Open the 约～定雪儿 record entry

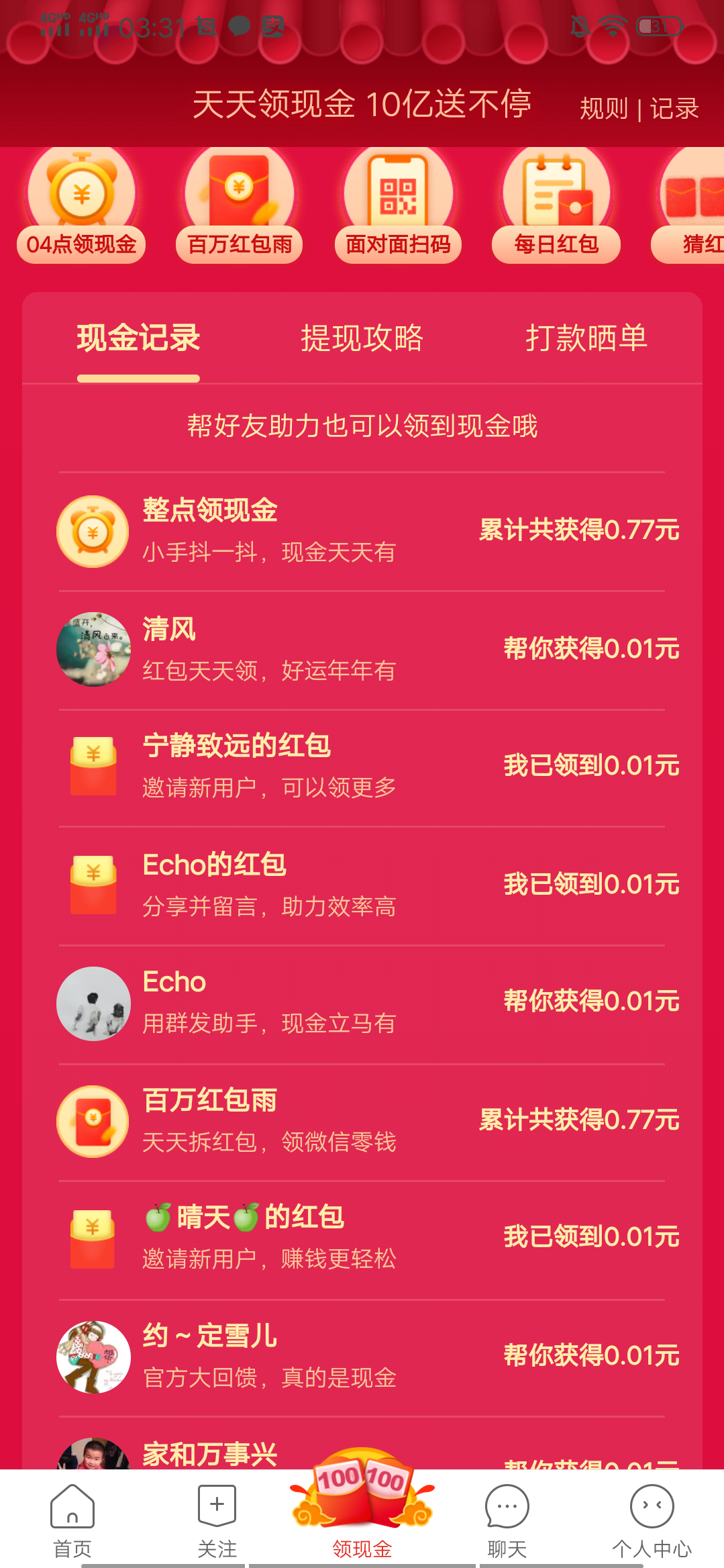[362, 1357]
